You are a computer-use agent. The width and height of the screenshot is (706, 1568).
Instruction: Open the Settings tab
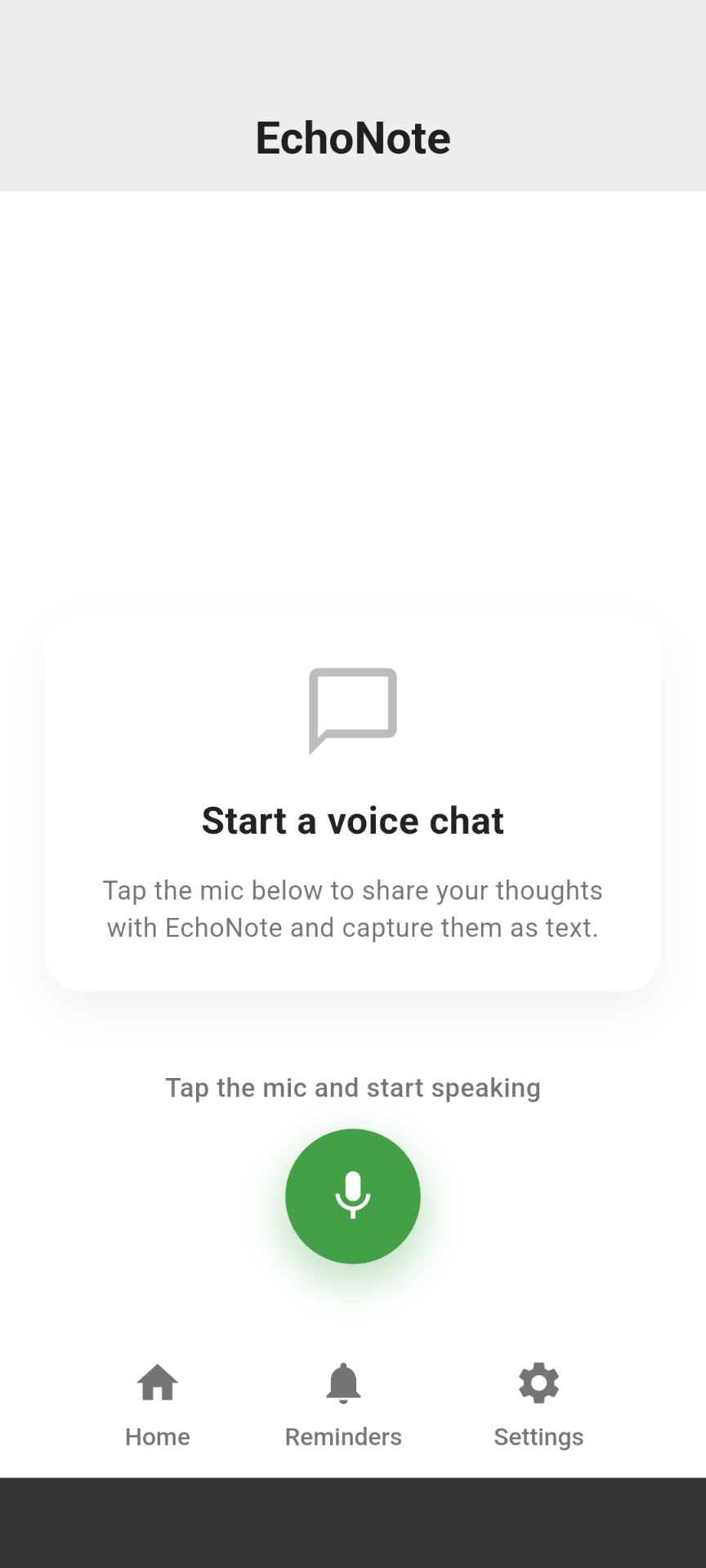pyautogui.click(x=538, y=1403)
